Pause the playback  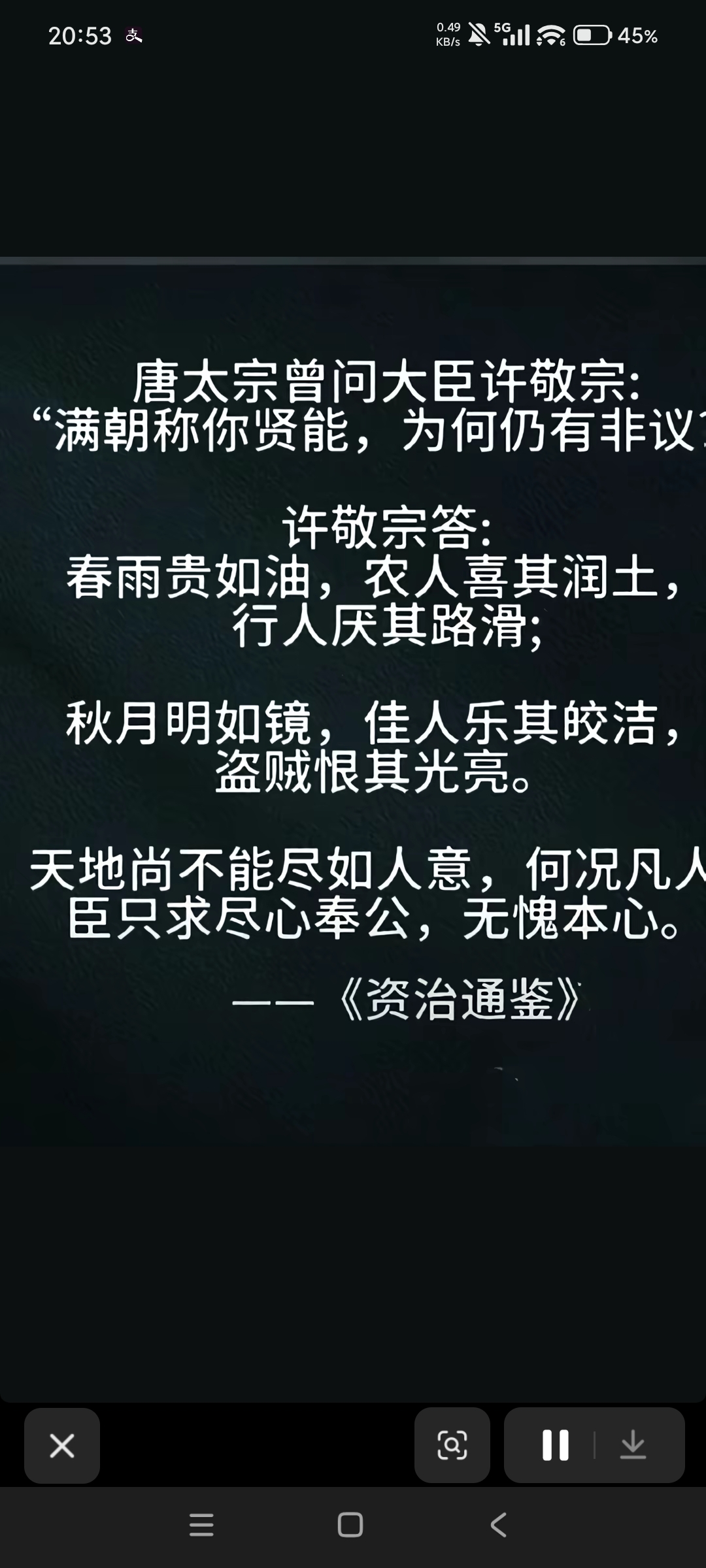click(555, 1445)
